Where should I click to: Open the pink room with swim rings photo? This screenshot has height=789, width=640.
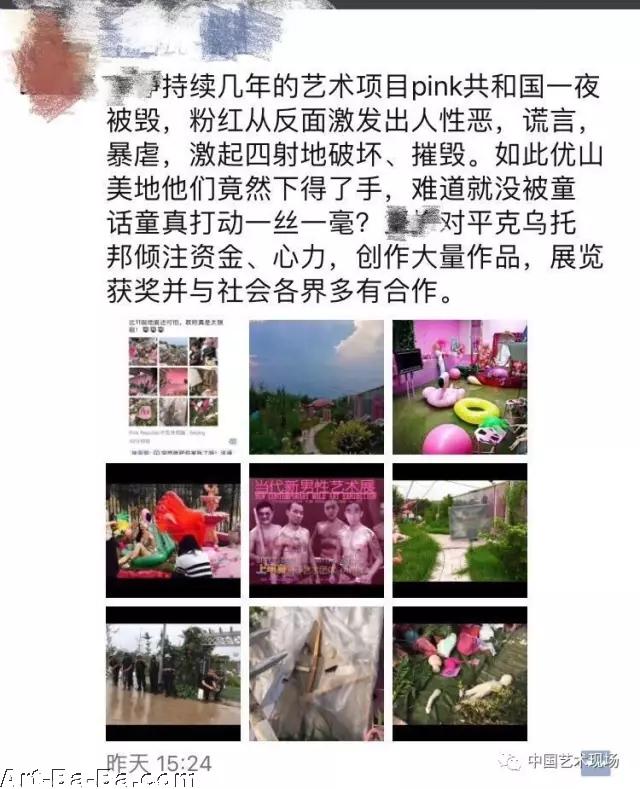tap(459, 387)
